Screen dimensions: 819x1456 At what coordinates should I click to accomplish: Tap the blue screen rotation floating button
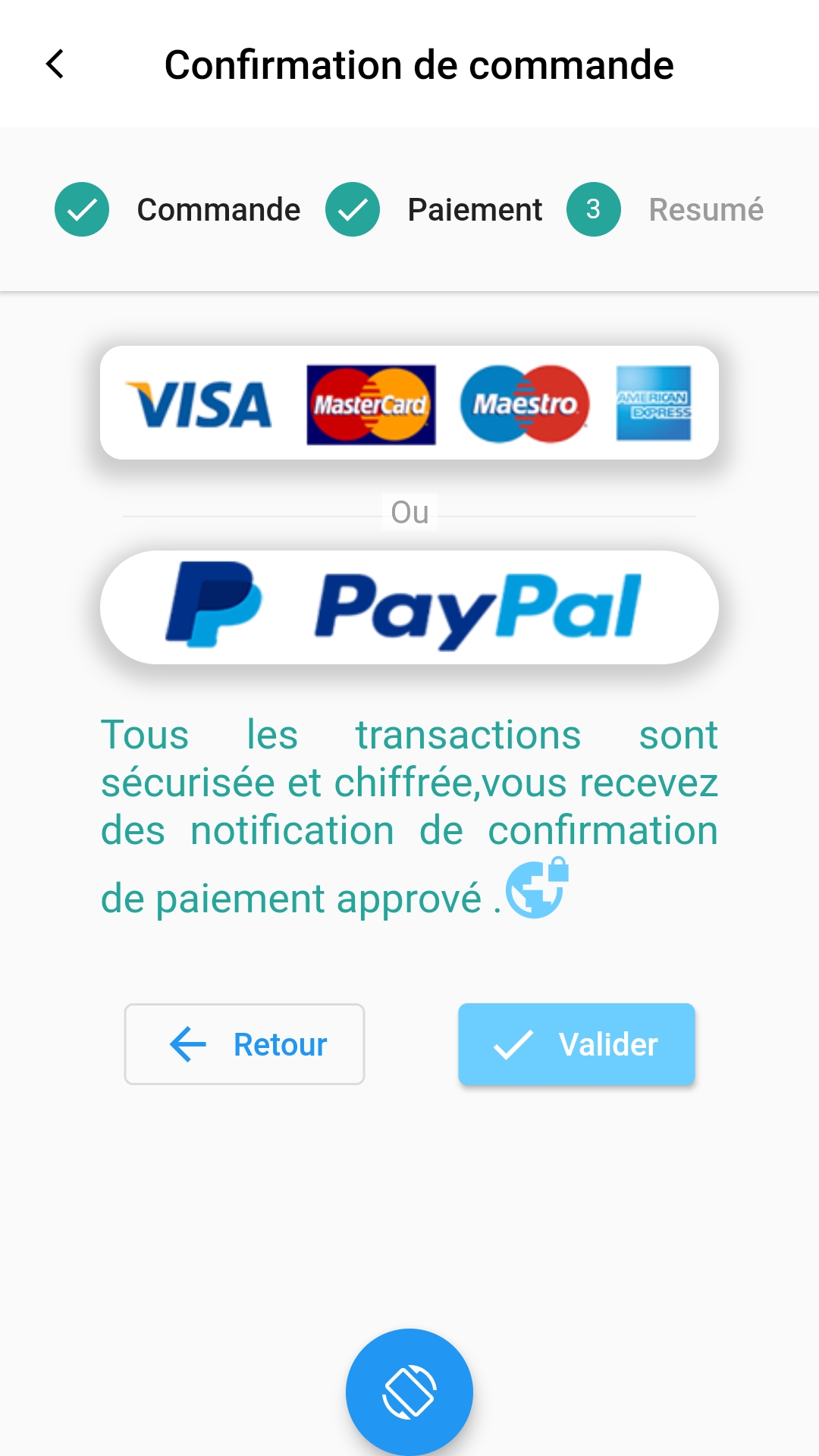point(409,1392)
